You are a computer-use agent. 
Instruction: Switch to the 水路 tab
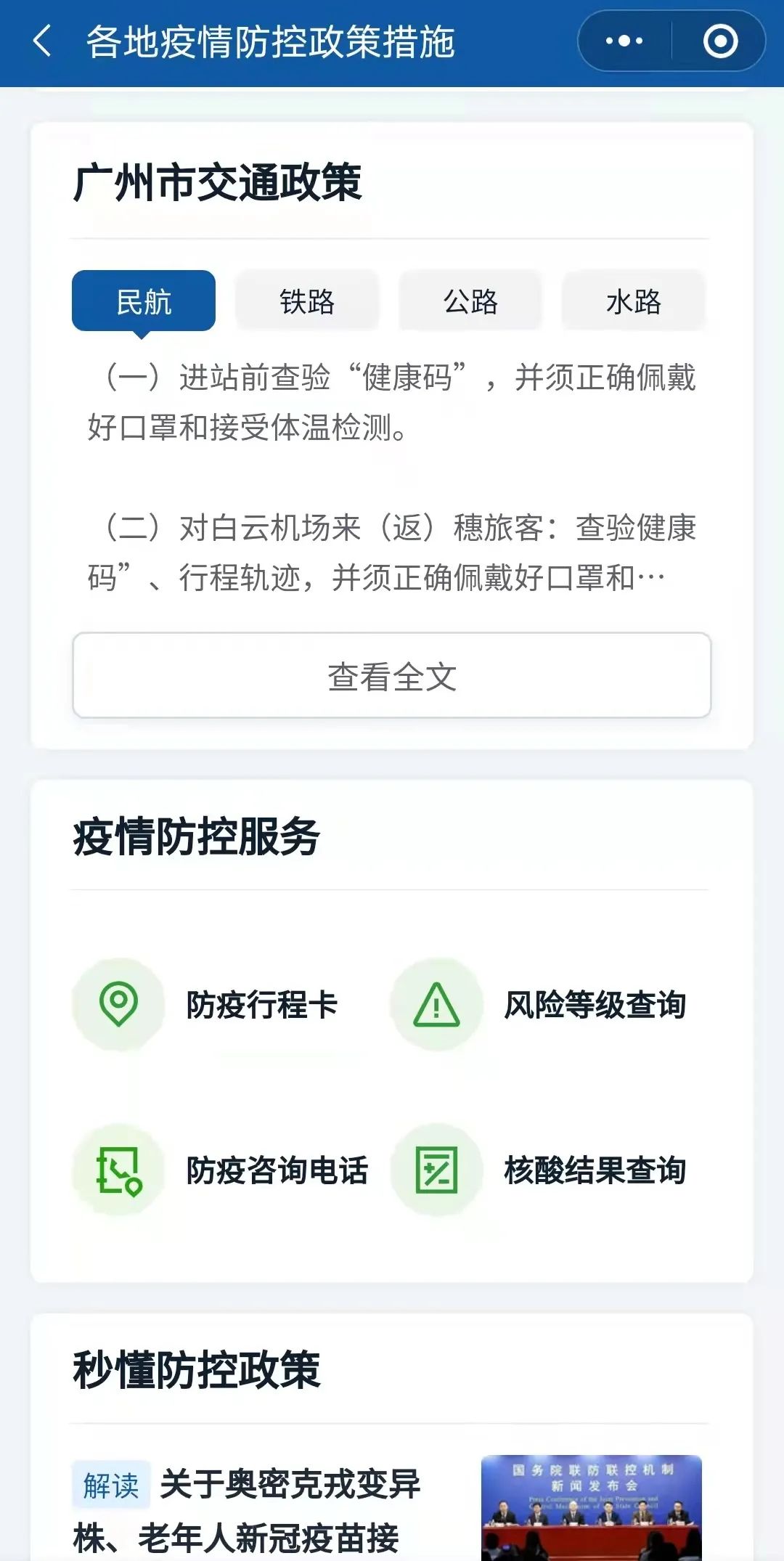pos(632,300)
